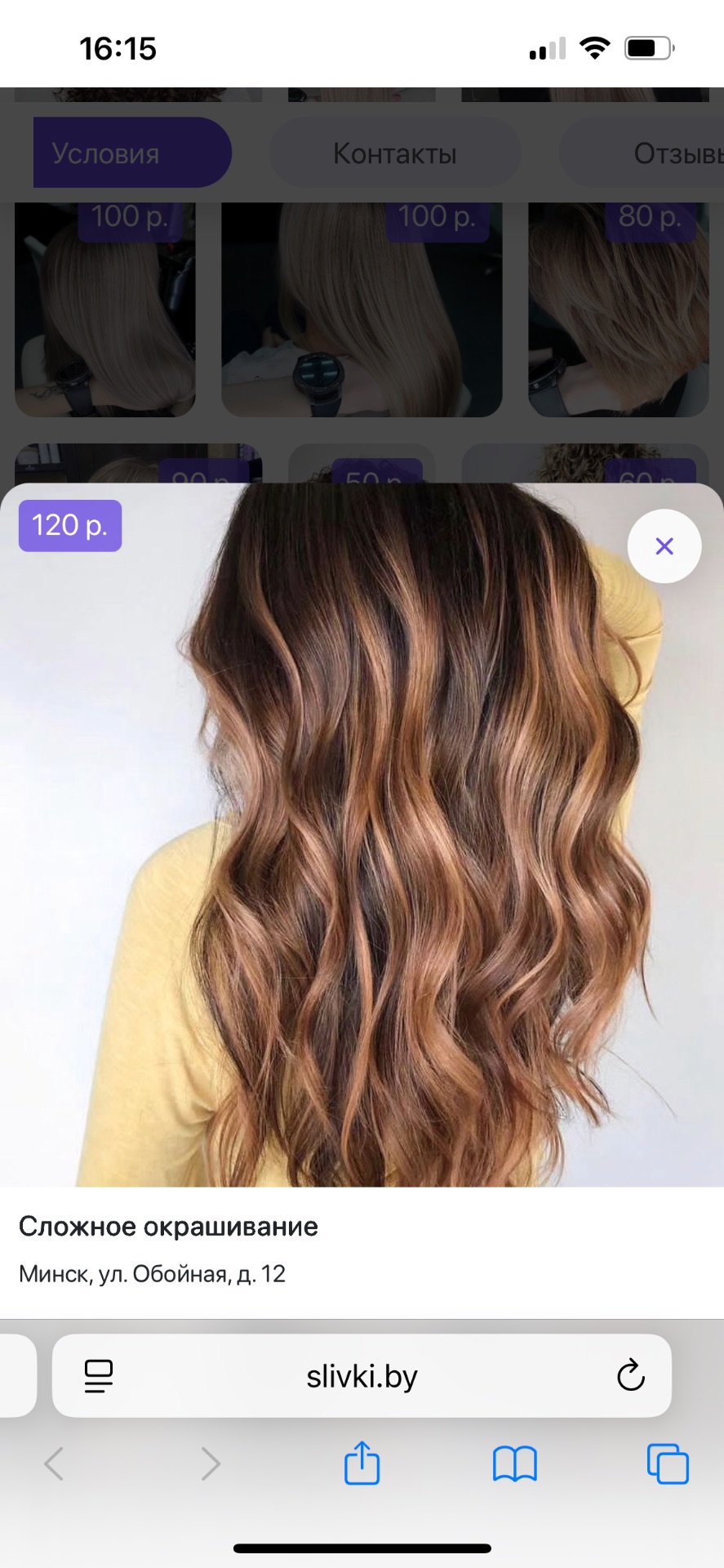The image size is (724, 1568).
Task: Tap the slivki.by address bar
Action: point(362,1377)
